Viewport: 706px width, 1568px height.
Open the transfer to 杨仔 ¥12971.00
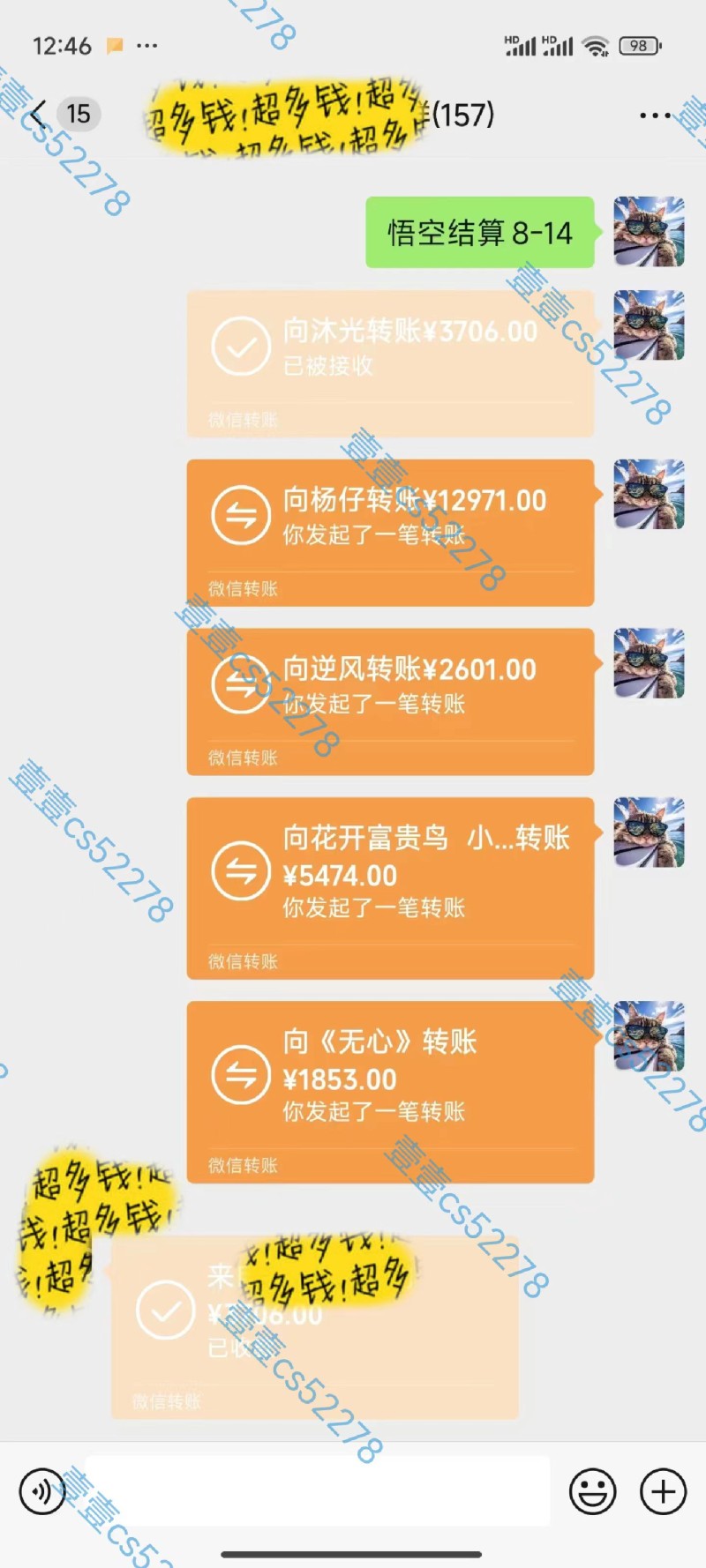coord(389,532)
